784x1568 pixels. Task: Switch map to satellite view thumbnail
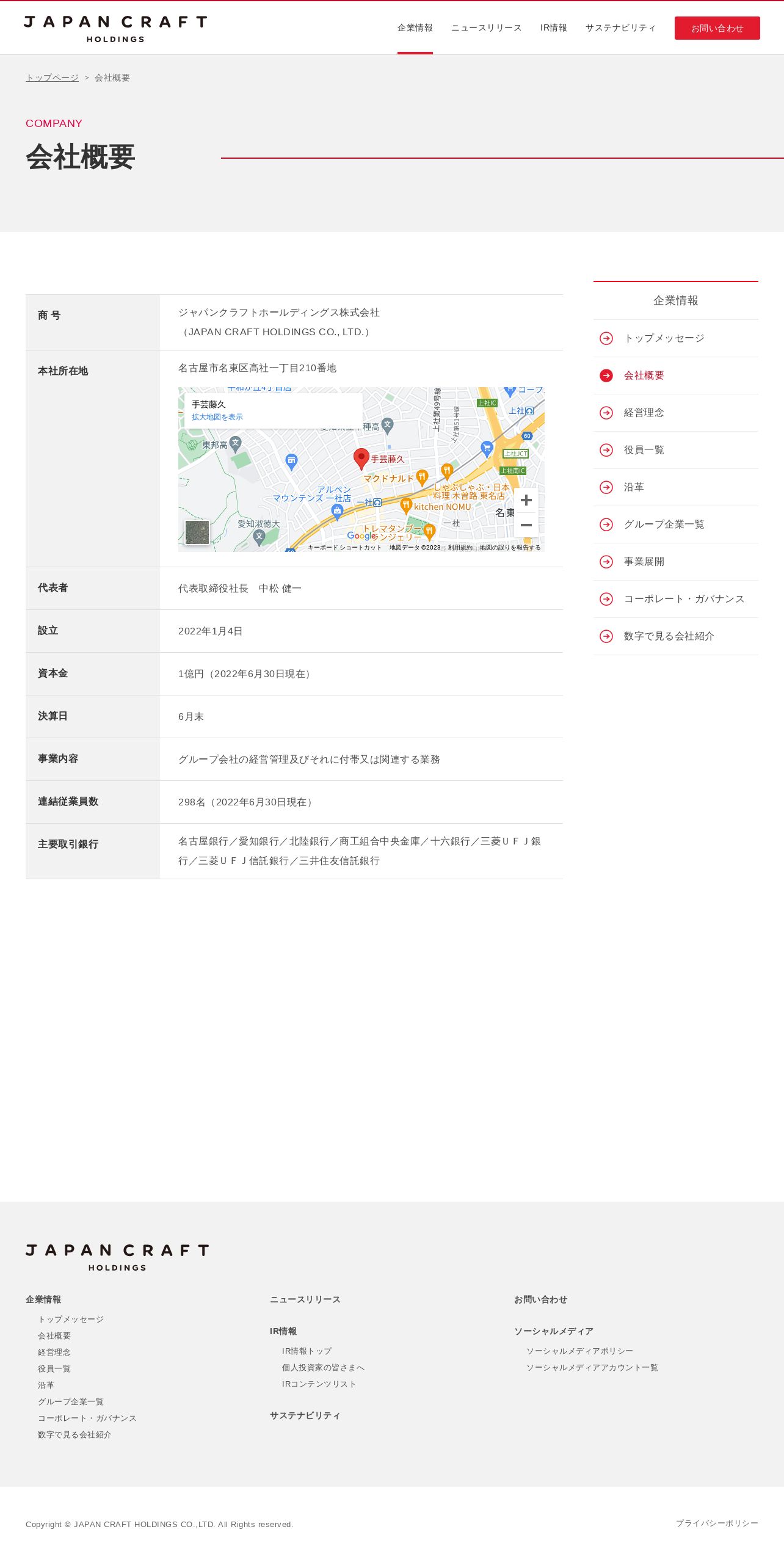point(197,532)
